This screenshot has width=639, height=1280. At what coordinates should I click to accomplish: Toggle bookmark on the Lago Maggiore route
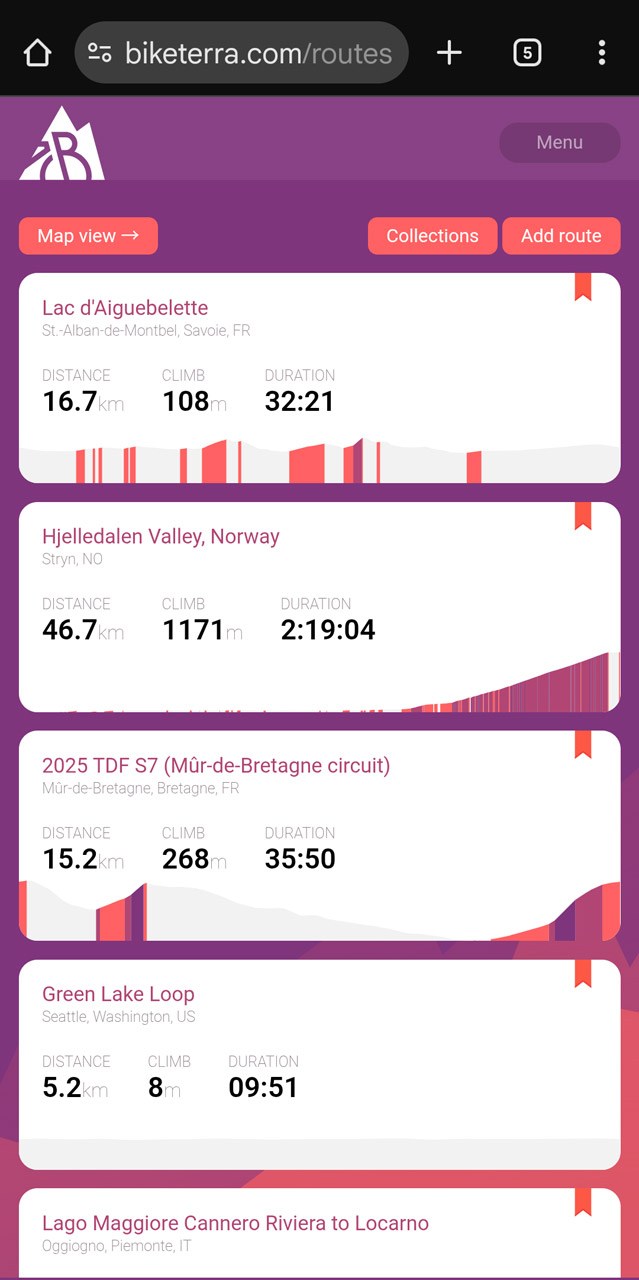[582, 1202]
